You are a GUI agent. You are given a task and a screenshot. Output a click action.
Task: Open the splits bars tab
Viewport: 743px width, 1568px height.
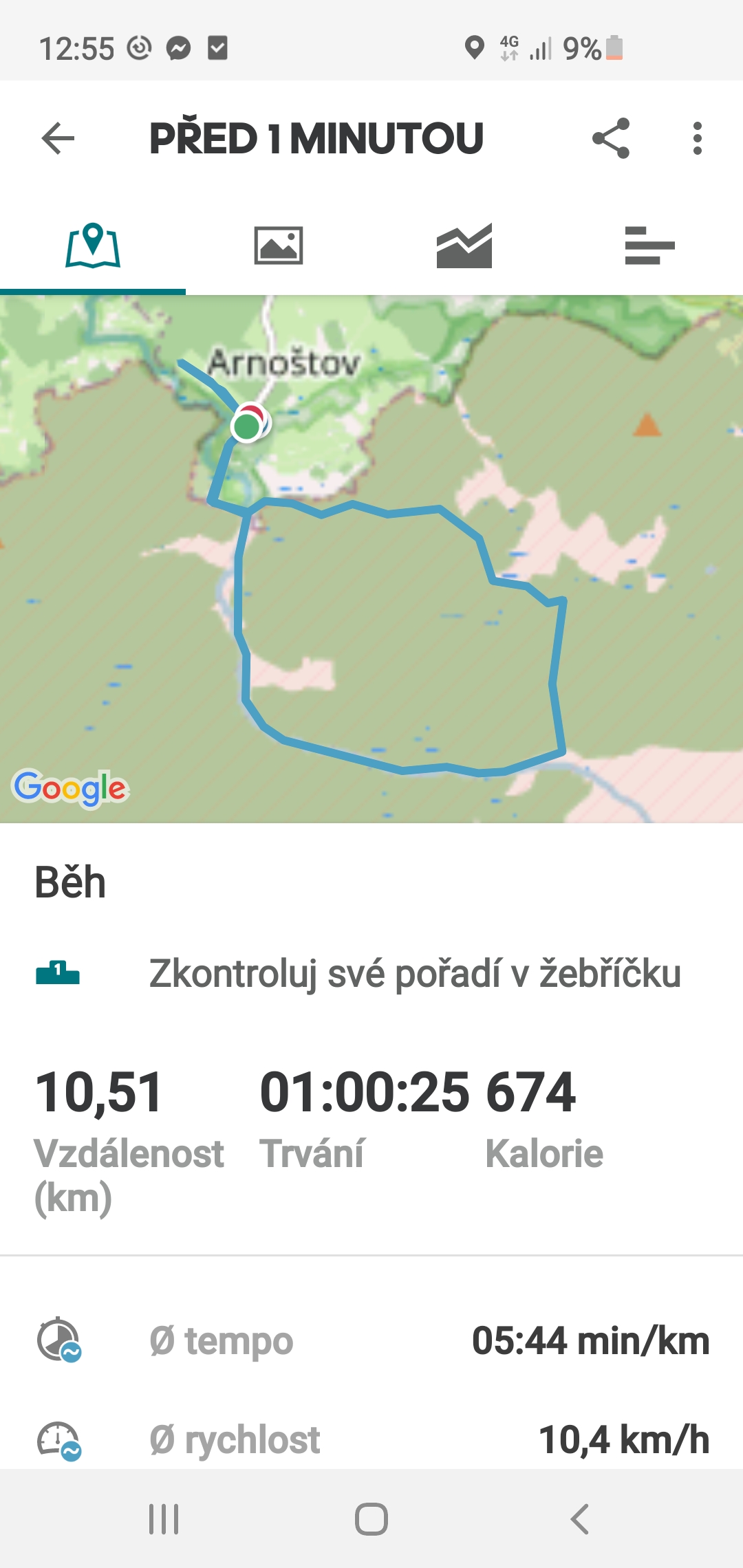pos(650,246)
